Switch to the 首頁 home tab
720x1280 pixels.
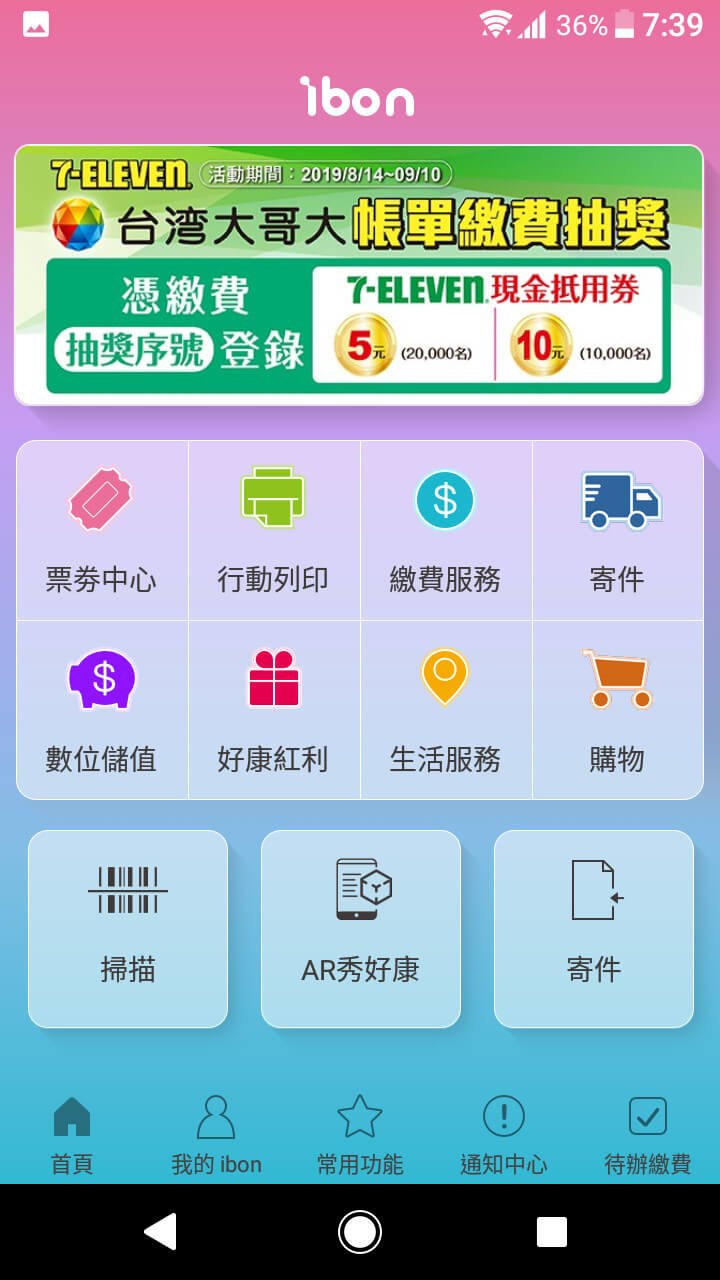(x=71, y=1133)
